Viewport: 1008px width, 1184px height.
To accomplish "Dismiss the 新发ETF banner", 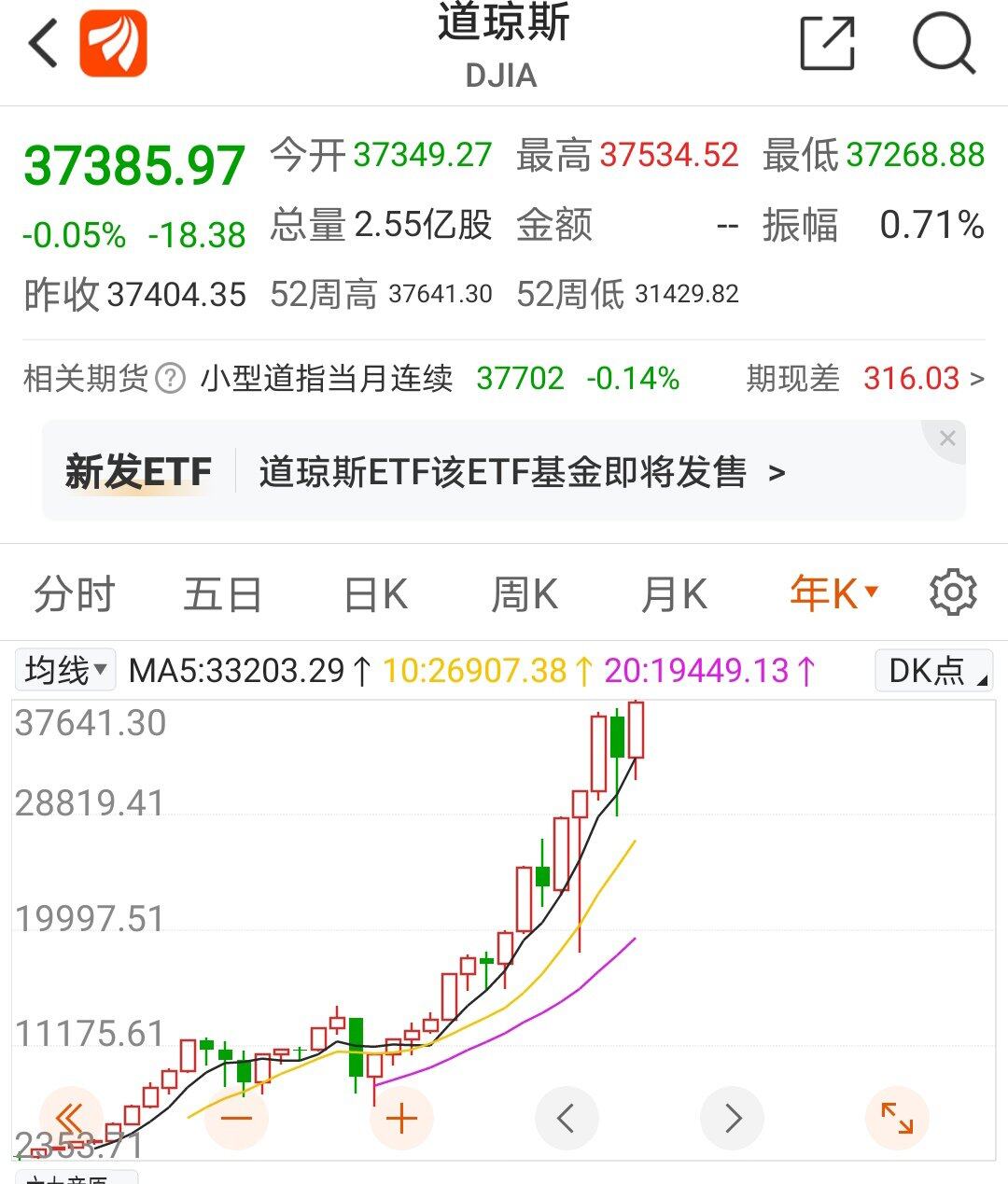I will [x=947, y=439].
